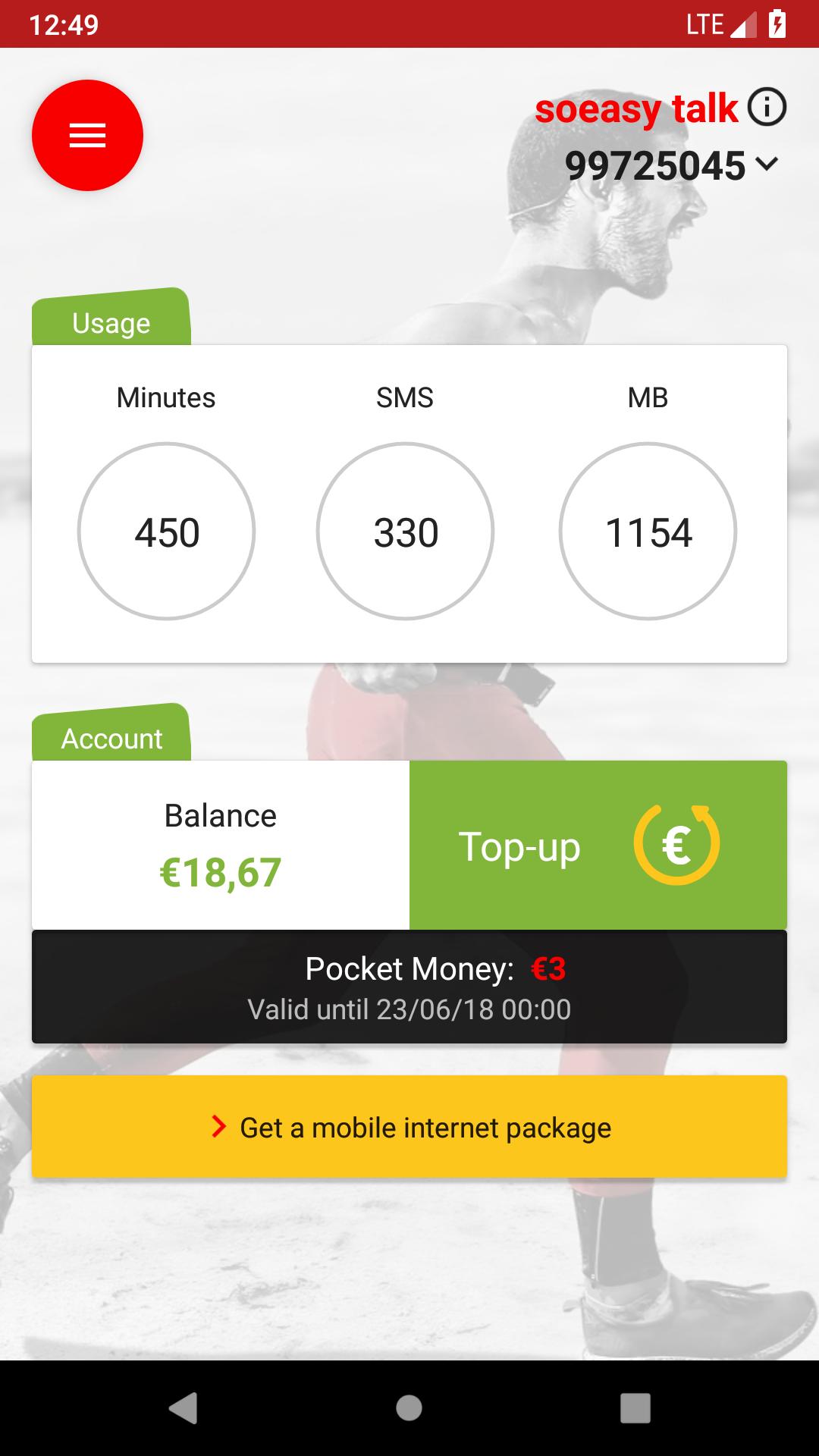
Task: Open the red hamburger menu
Action: 87,136
